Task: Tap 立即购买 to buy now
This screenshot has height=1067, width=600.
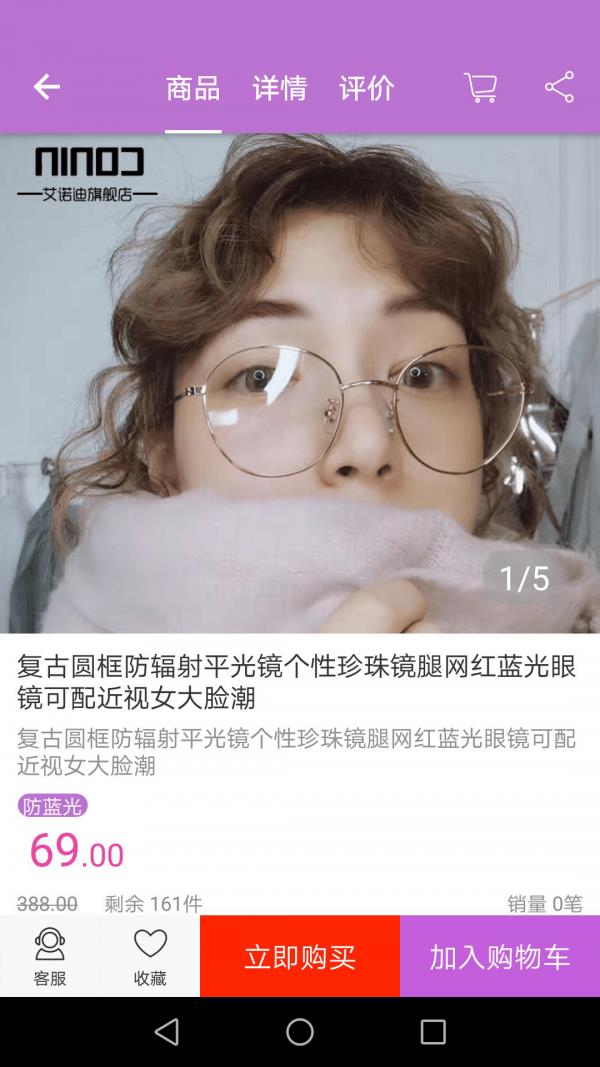Action: 300,957
